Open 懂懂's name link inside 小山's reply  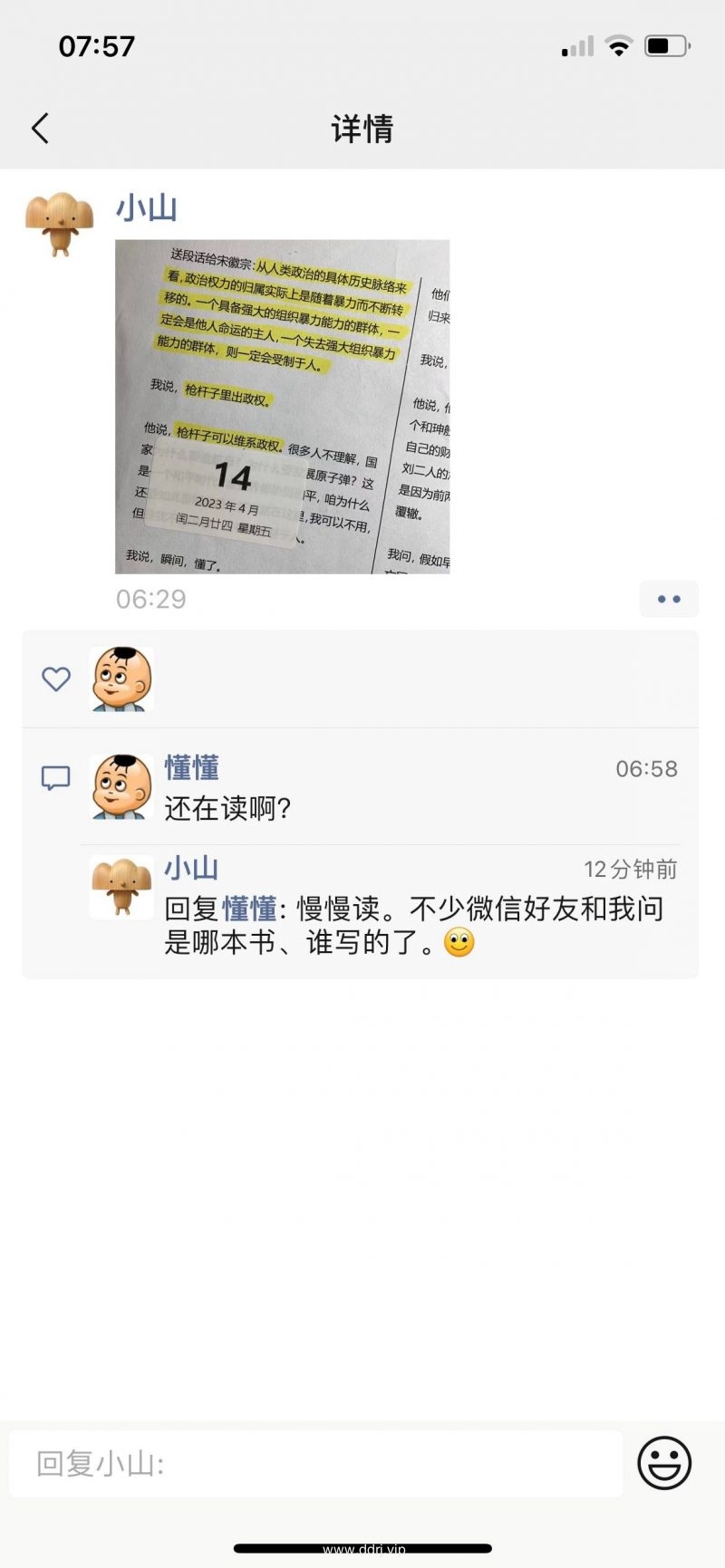click(x=249, y=909)
